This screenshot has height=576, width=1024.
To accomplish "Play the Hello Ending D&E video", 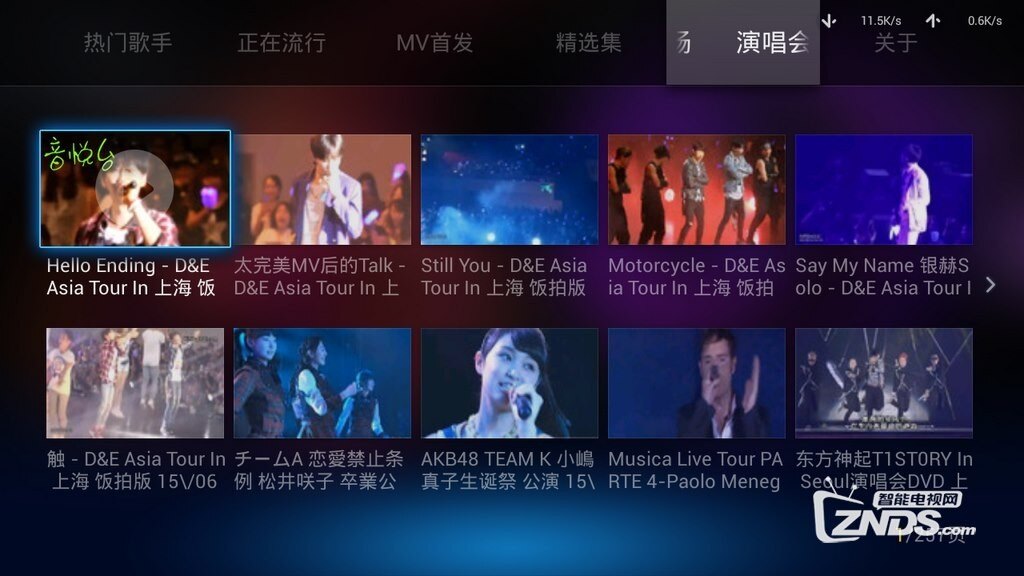I will point(135,189).
